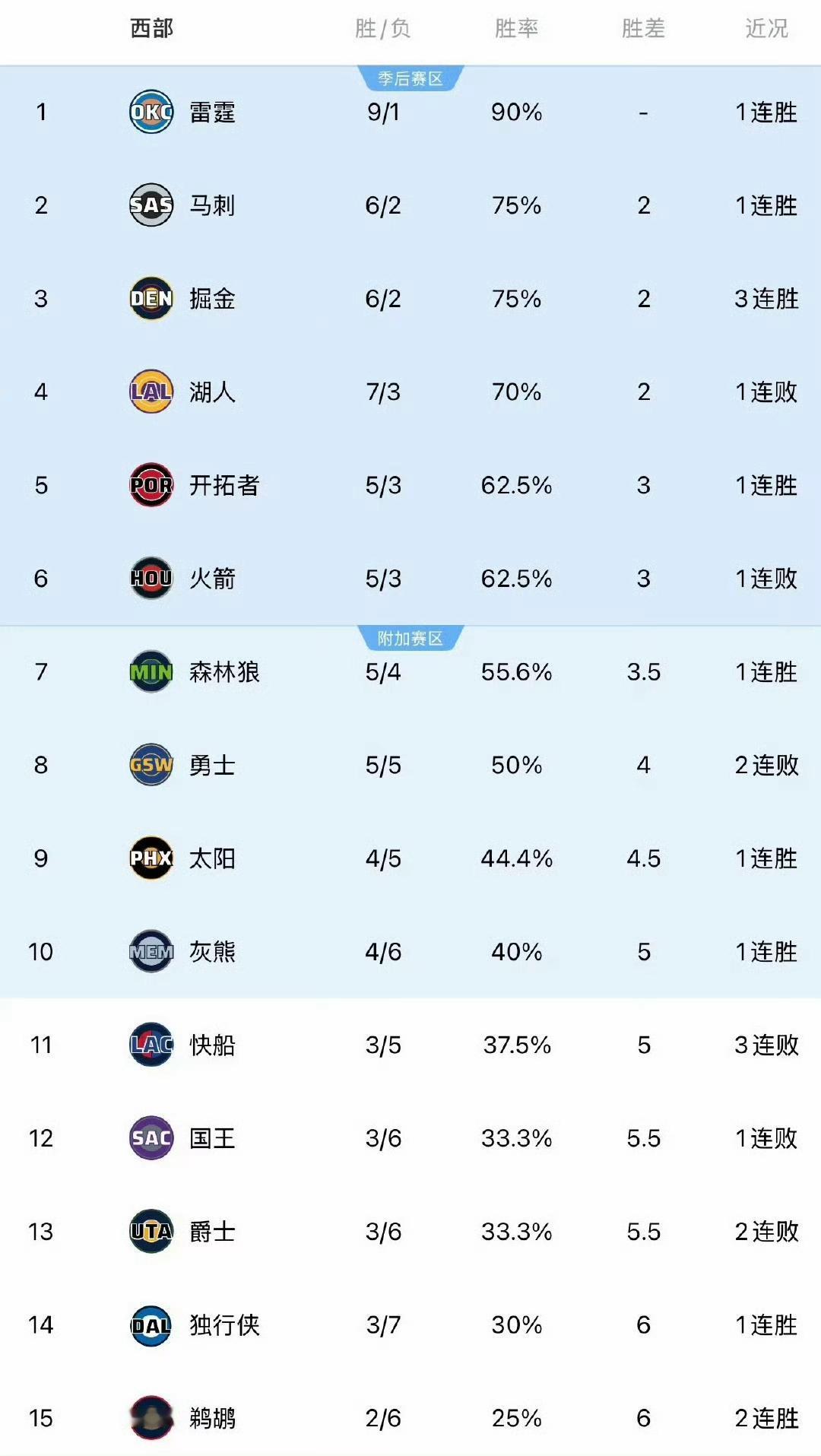821x1456 pixels.
Task: Click the Jazz UTA logo
Action: click(x=151, y=1232)
